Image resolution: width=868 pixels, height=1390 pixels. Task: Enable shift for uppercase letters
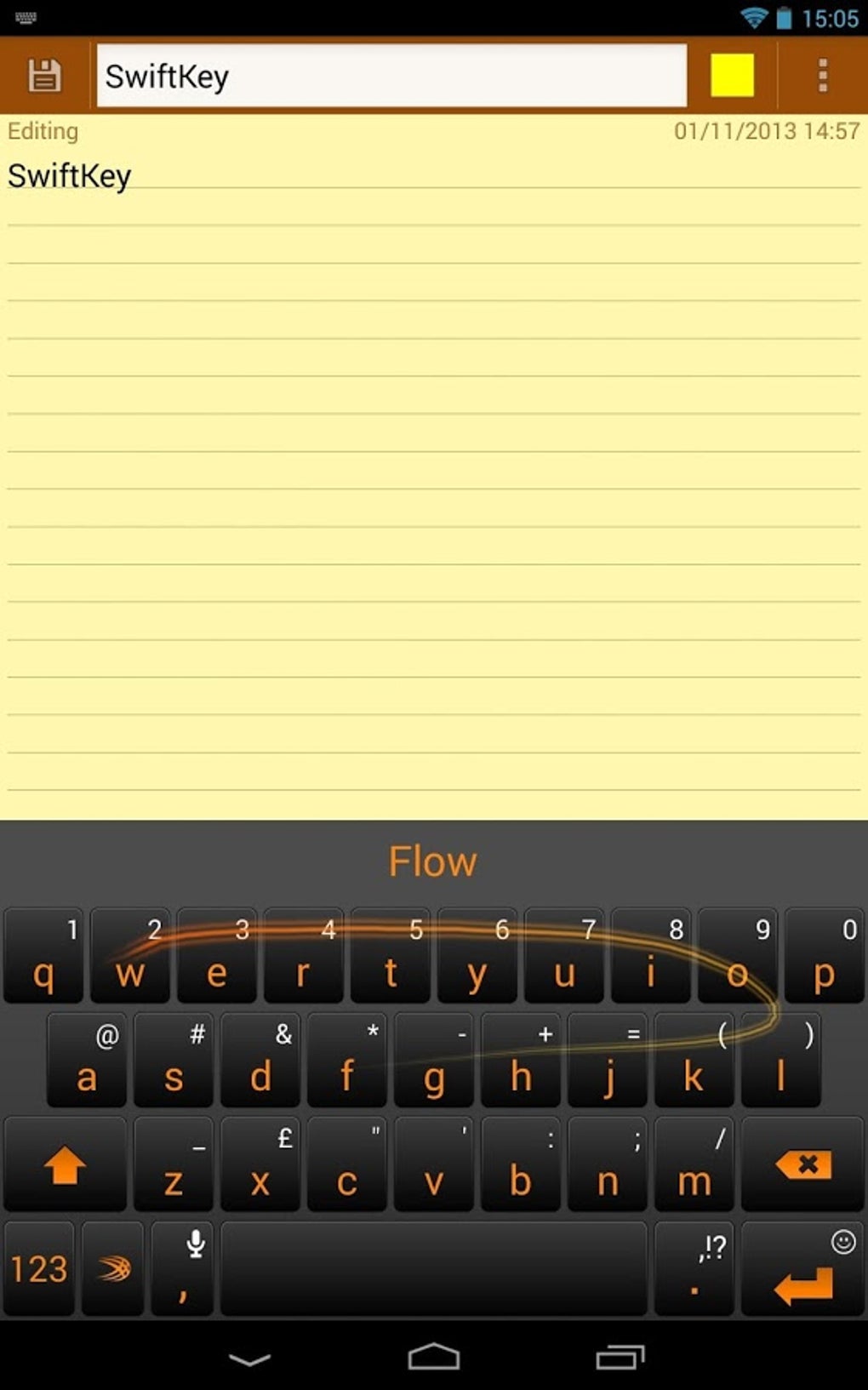(65, 1164)
